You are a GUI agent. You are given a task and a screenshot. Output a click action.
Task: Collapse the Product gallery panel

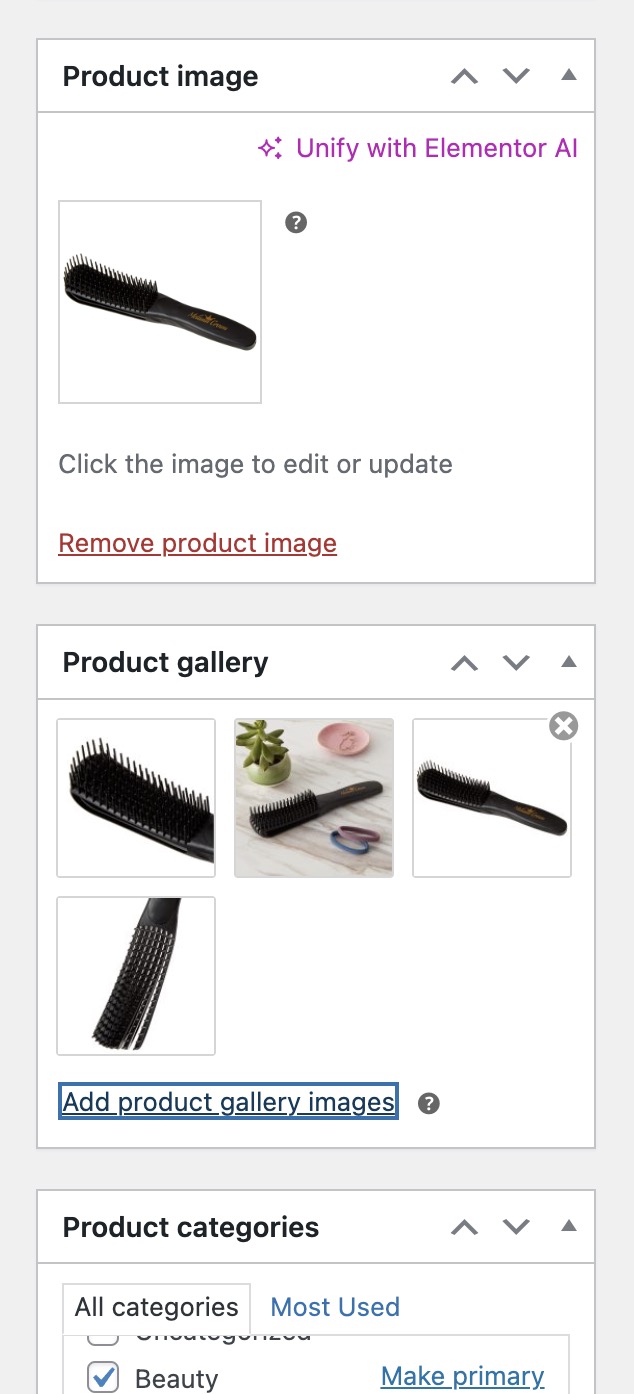pyautogui.click(x=568, y=661)
